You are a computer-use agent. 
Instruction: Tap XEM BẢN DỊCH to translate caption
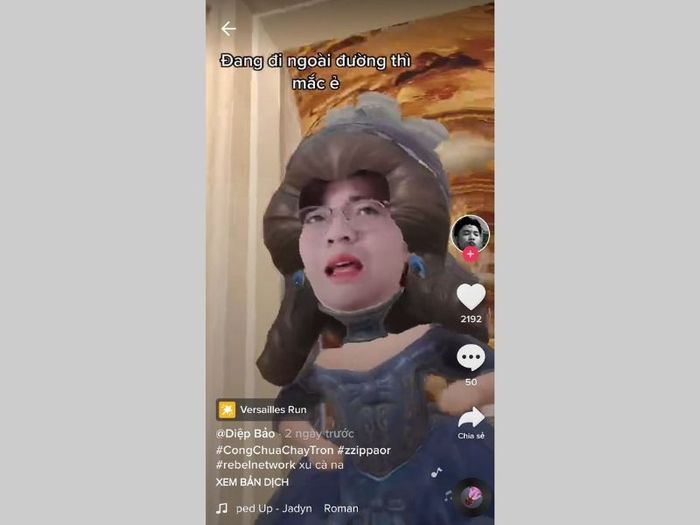(x=252, y=482)
